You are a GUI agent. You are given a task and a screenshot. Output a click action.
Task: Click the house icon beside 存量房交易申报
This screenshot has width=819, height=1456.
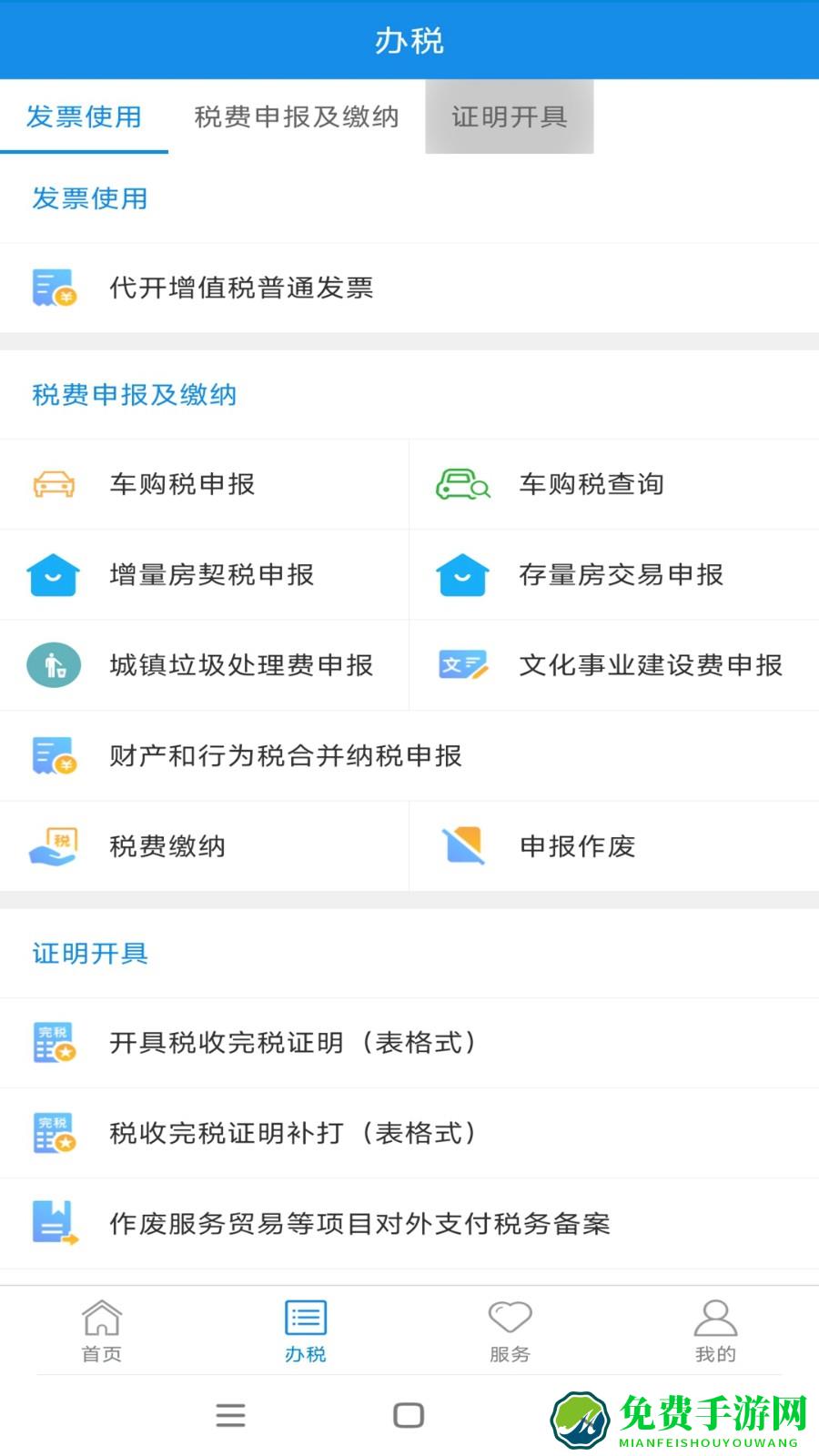(x=462, y=574)
